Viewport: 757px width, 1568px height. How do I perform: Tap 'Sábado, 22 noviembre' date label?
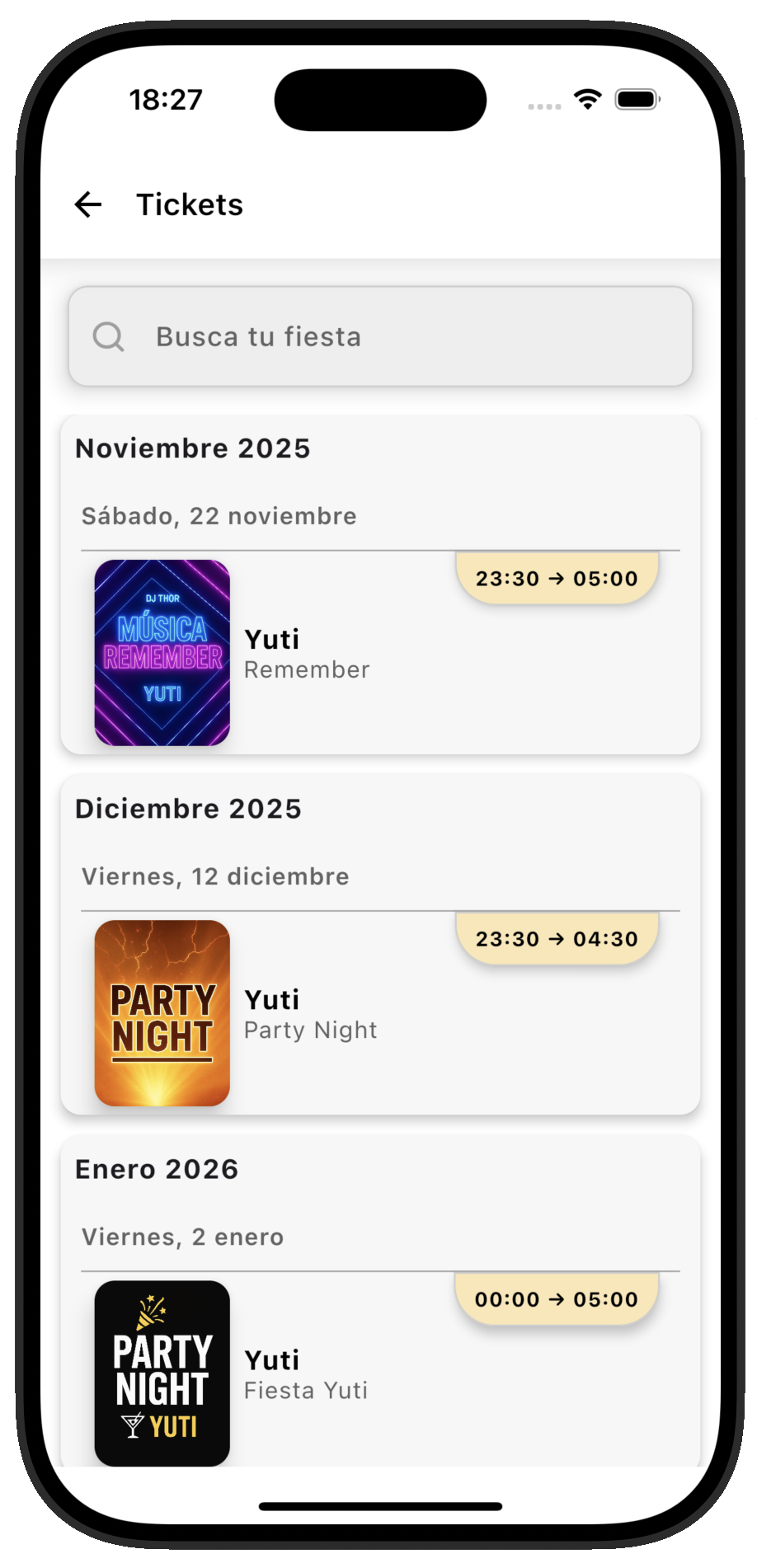[x=219, y=516]
